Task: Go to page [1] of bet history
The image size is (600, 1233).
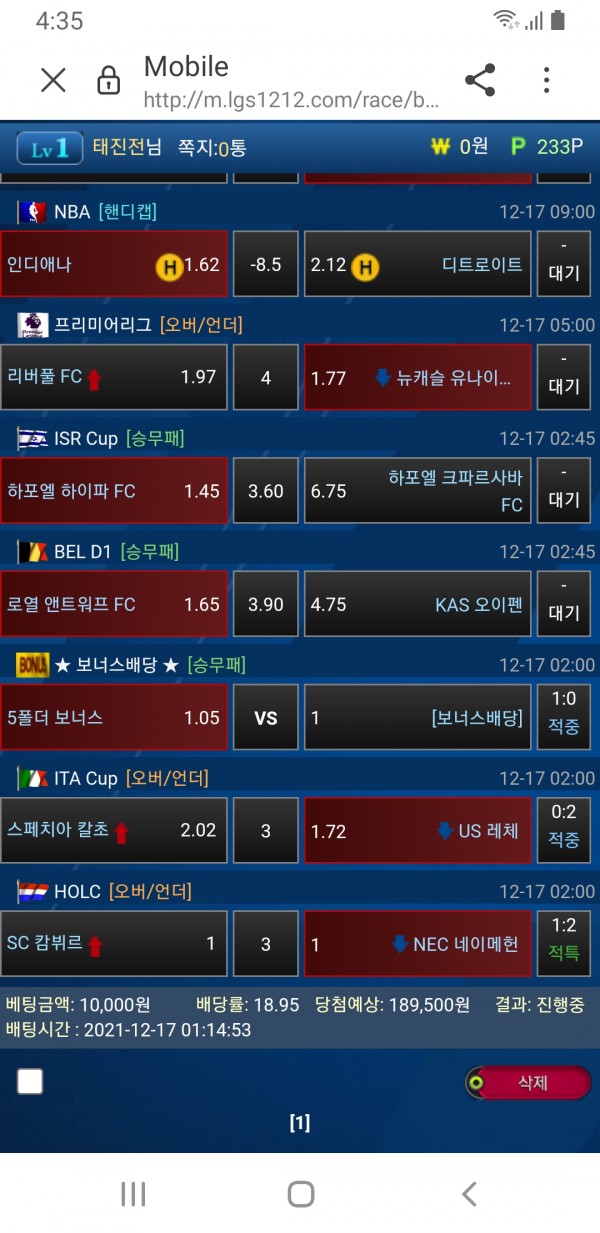Action: pyautogui.click(x=299, y=1123)
